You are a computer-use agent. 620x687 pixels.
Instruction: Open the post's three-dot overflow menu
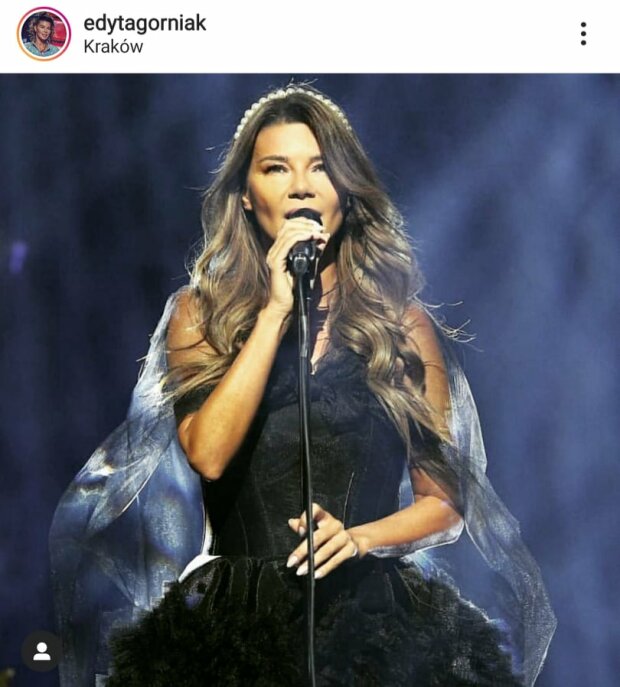pyautogui.click(x=583, y=34)
